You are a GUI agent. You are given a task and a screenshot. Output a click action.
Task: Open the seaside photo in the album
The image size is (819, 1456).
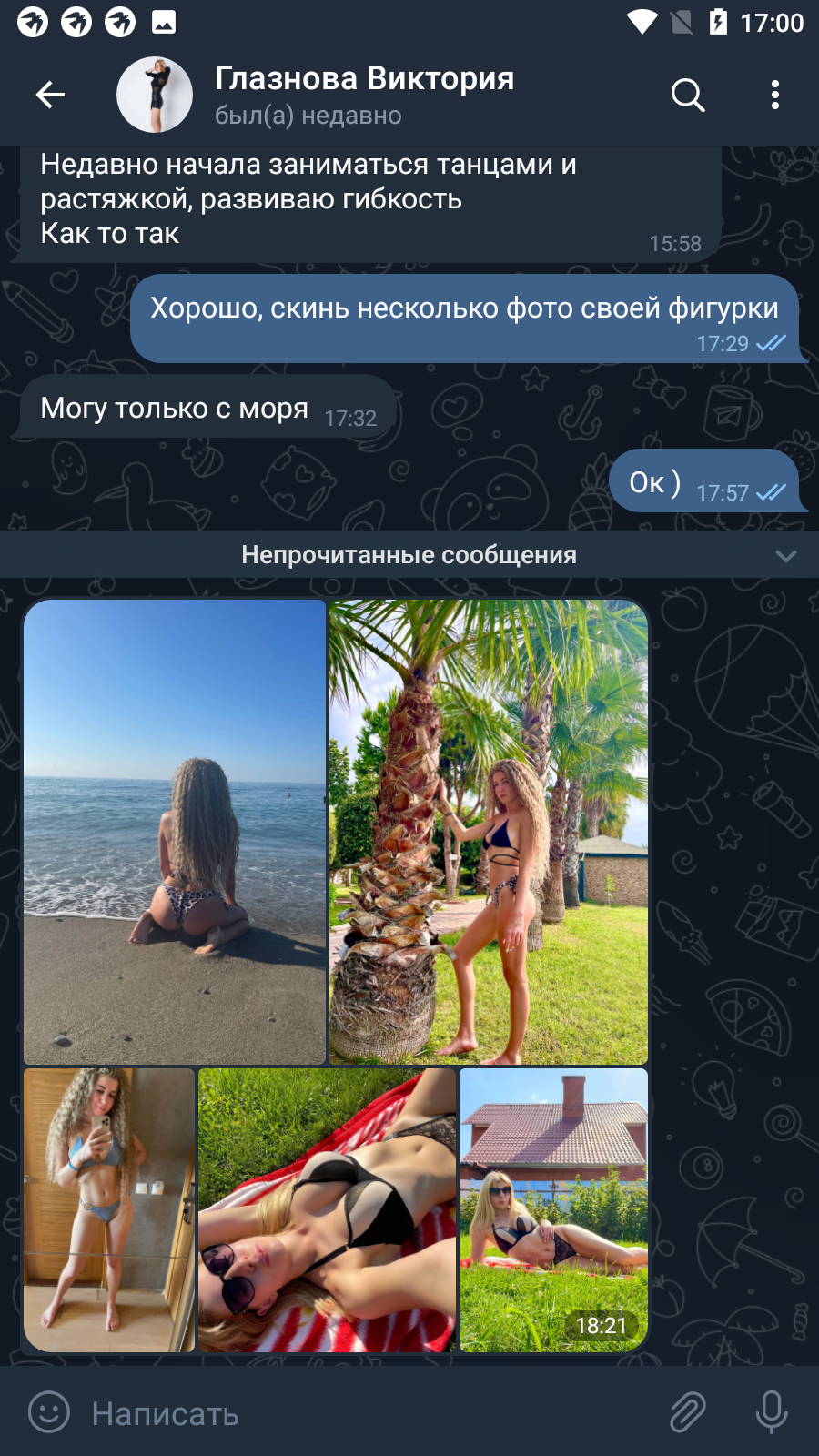click(175, 832)
